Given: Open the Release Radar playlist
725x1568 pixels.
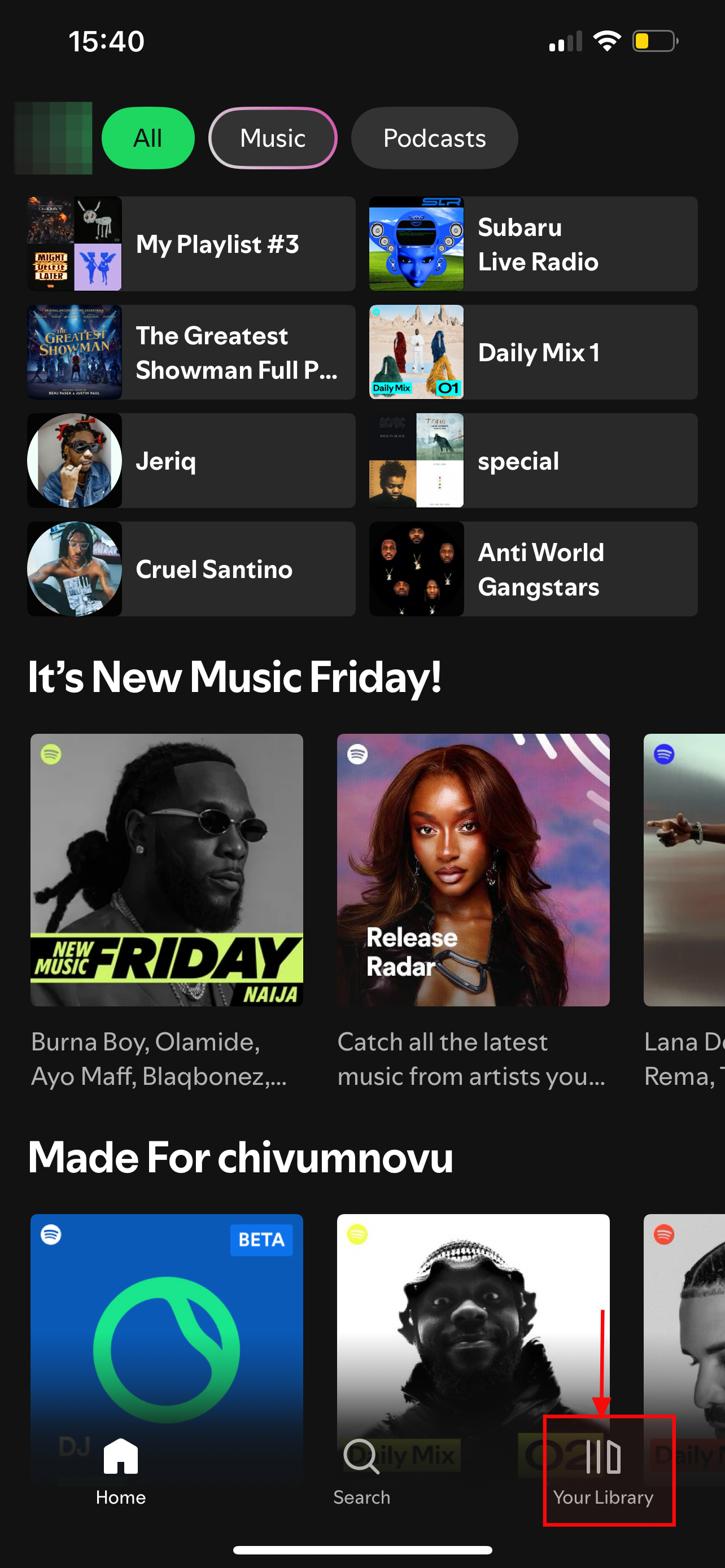Looking at the screenshot, I should click(473, 870).
